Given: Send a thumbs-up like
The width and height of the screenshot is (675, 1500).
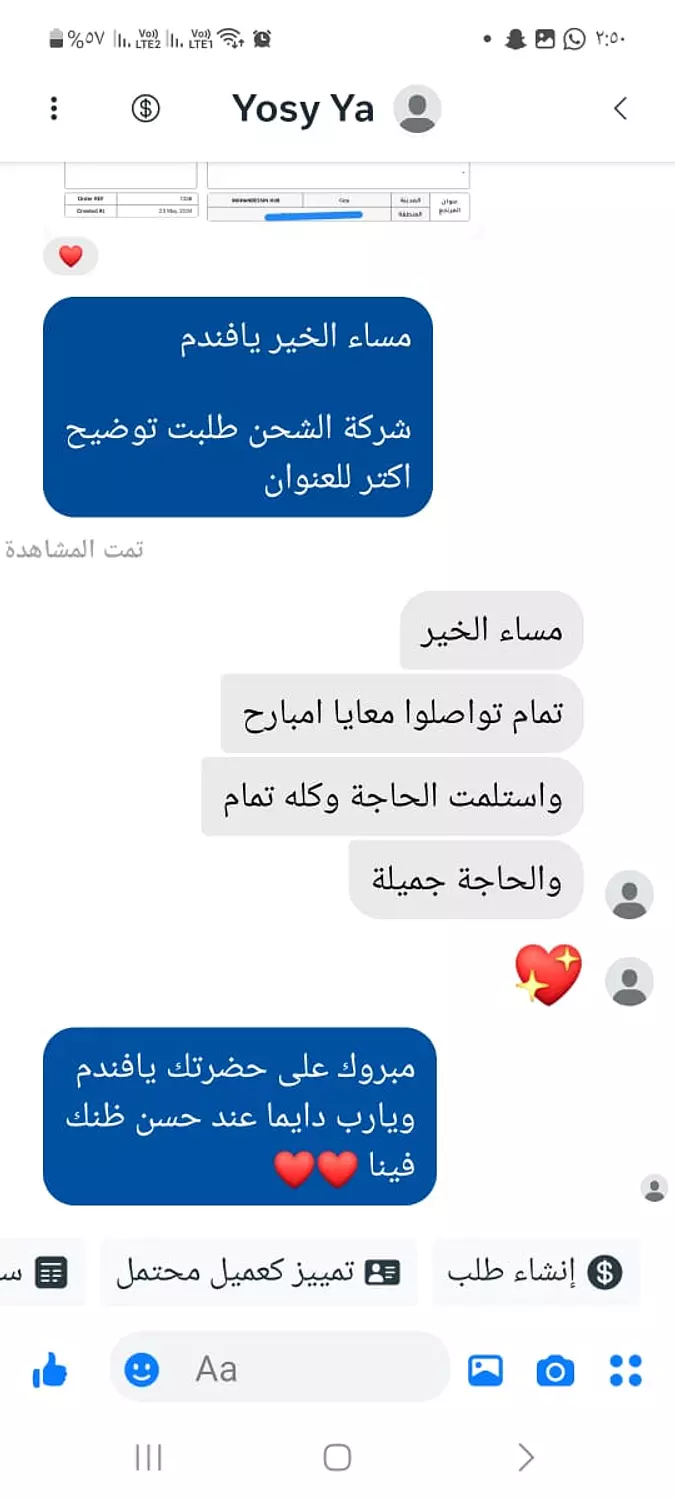Looking at the screenshot, I should click(50, 1370).
